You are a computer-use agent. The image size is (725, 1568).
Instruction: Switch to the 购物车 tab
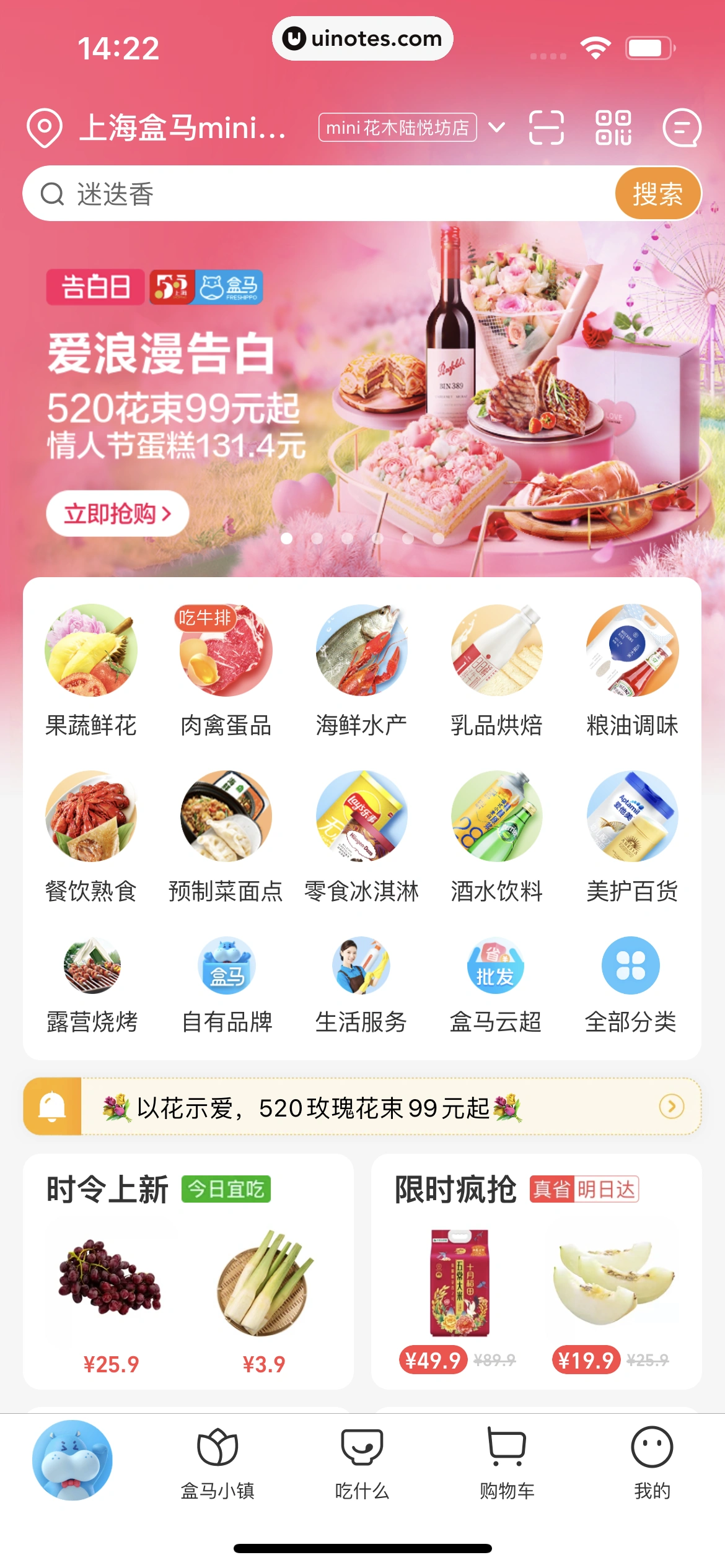point(506,1479)
